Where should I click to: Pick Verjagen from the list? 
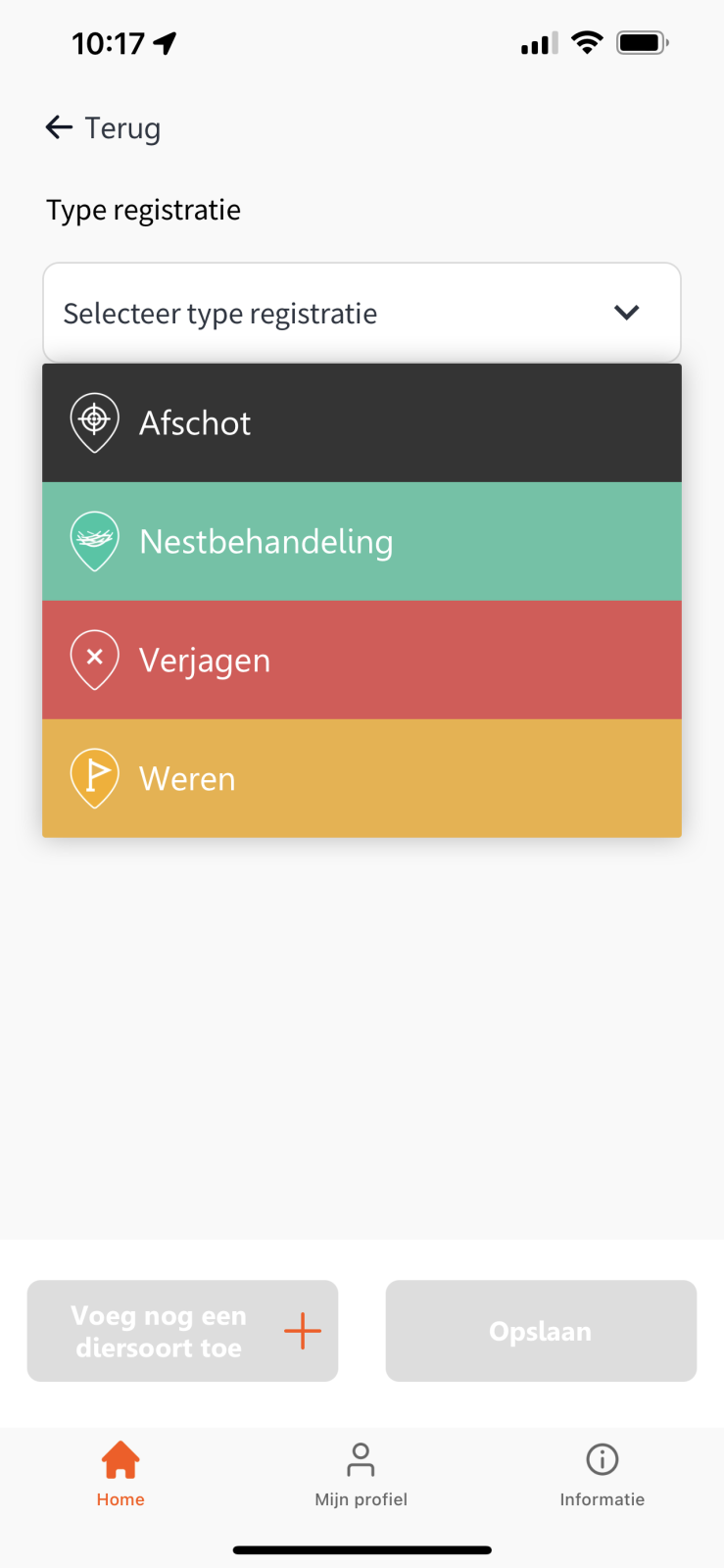[362, 661]
